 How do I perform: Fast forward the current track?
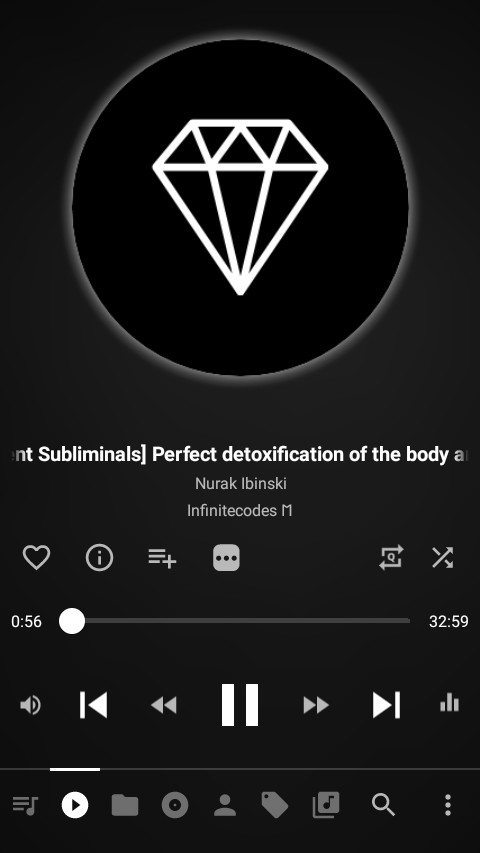[x=316, y=705]
